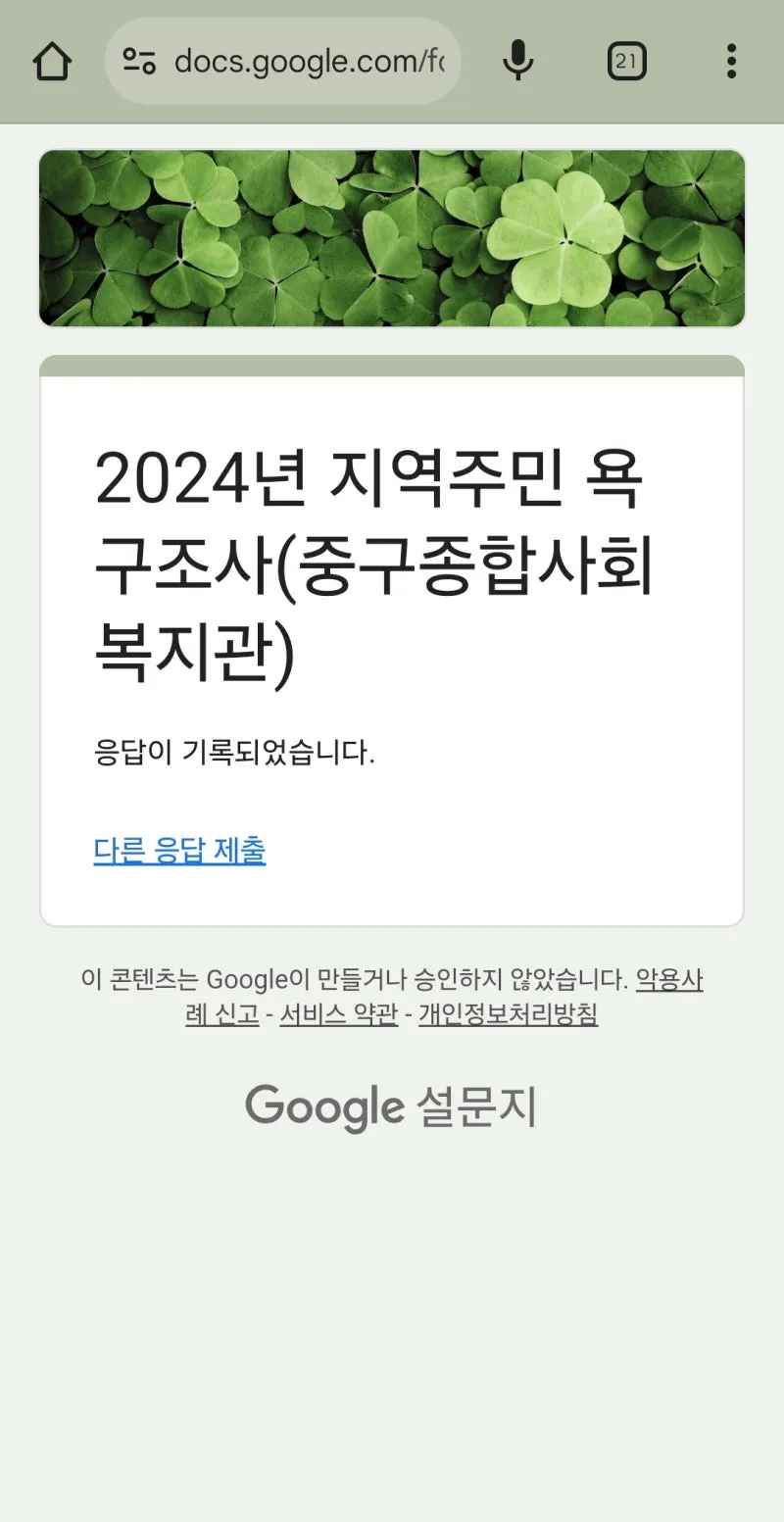This screenshot has width=784, height=1522.
Task: Open the 서비스 약관 link
Action: (x=338, y=1014)
